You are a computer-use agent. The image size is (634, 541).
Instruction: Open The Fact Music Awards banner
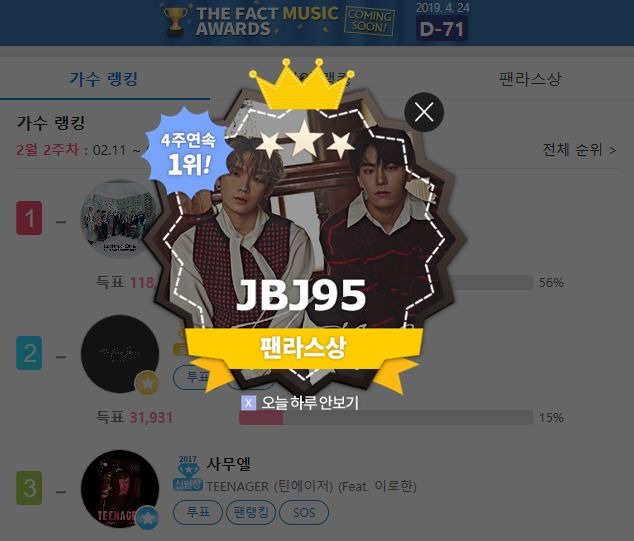point(316,22)
